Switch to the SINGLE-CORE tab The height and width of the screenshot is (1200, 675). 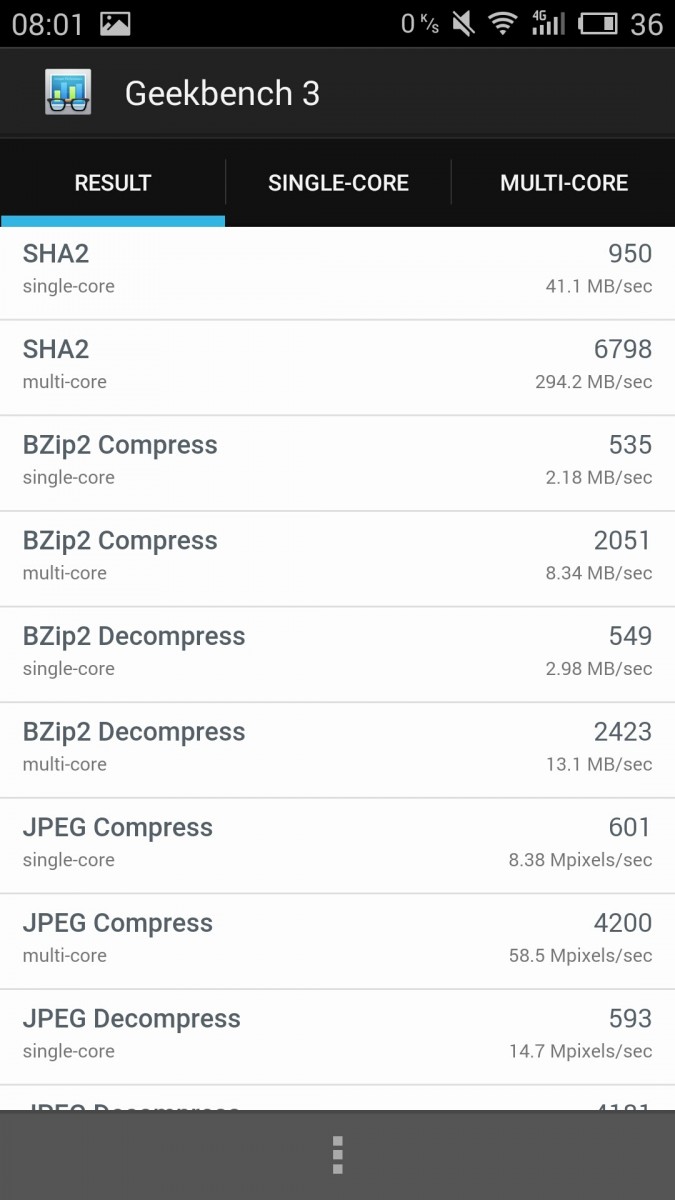click(338, 183)
